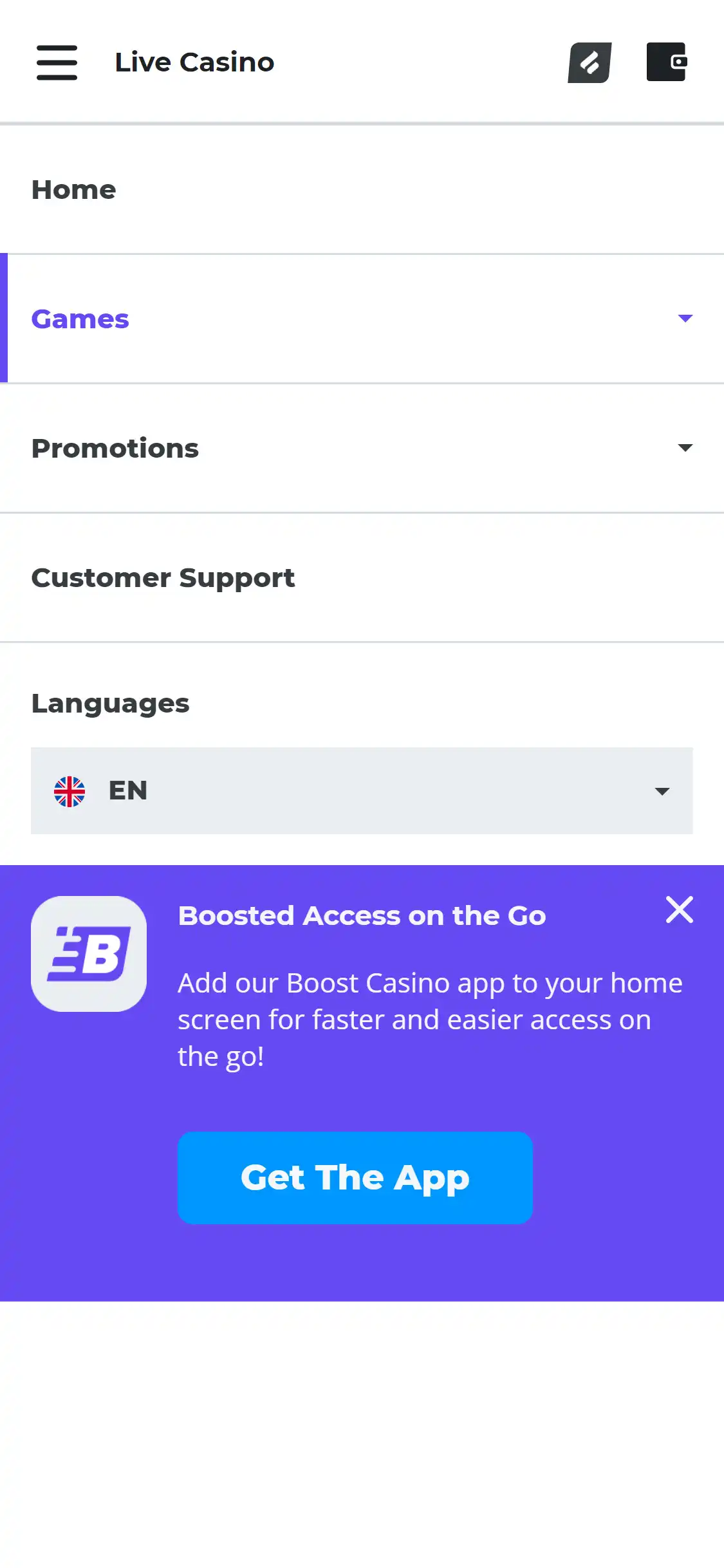The height and width of the screenshot is (1568, 724).
Task: Open the boost icon in the header
Action: [589, 62]
